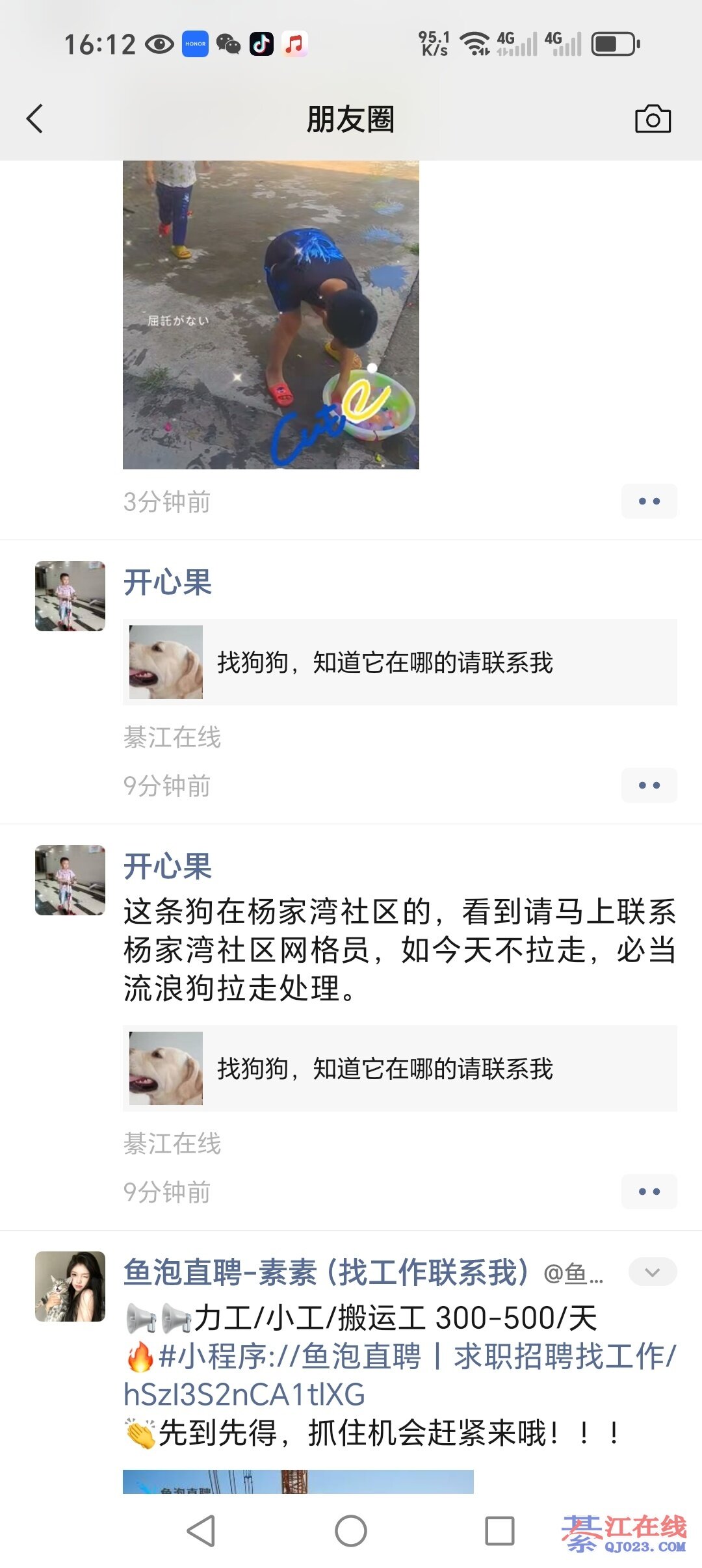Open the first shared 找狗狗 article card
This screenshot has height=1568, width=702.
click(x=399, y=662)
